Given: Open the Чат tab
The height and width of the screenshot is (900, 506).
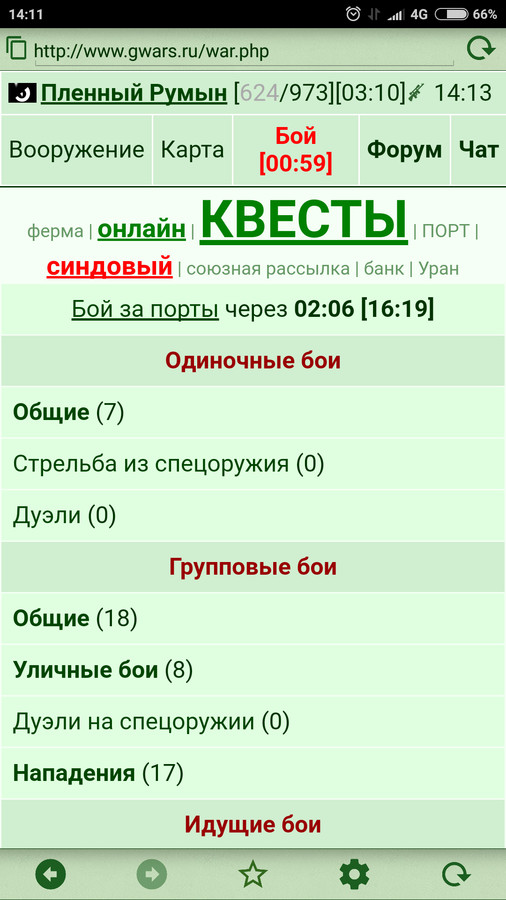Looking at the screenshot, I should pos(478,150).
